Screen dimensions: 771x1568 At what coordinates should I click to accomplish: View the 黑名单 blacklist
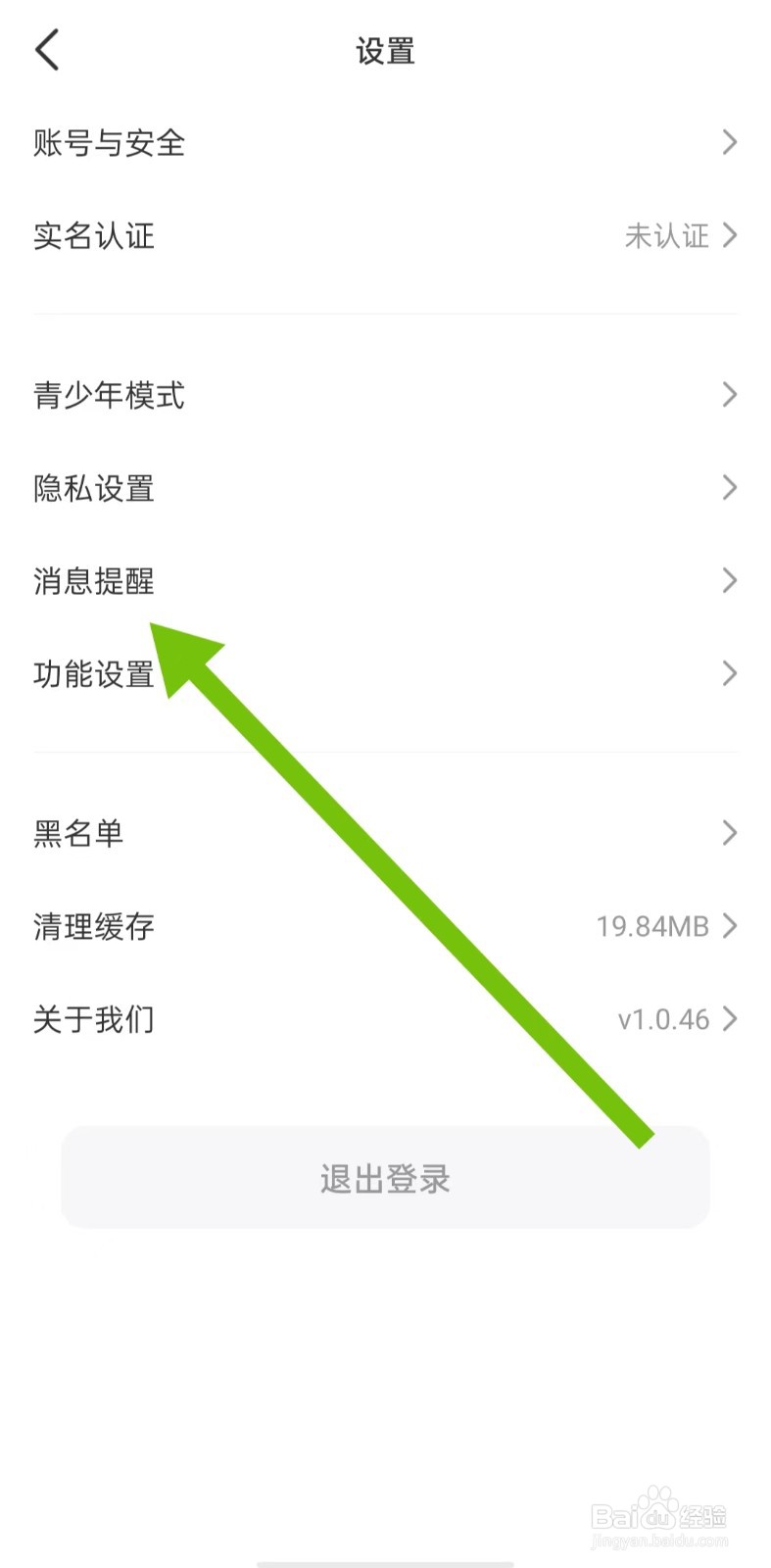click(x=76, y=833)
